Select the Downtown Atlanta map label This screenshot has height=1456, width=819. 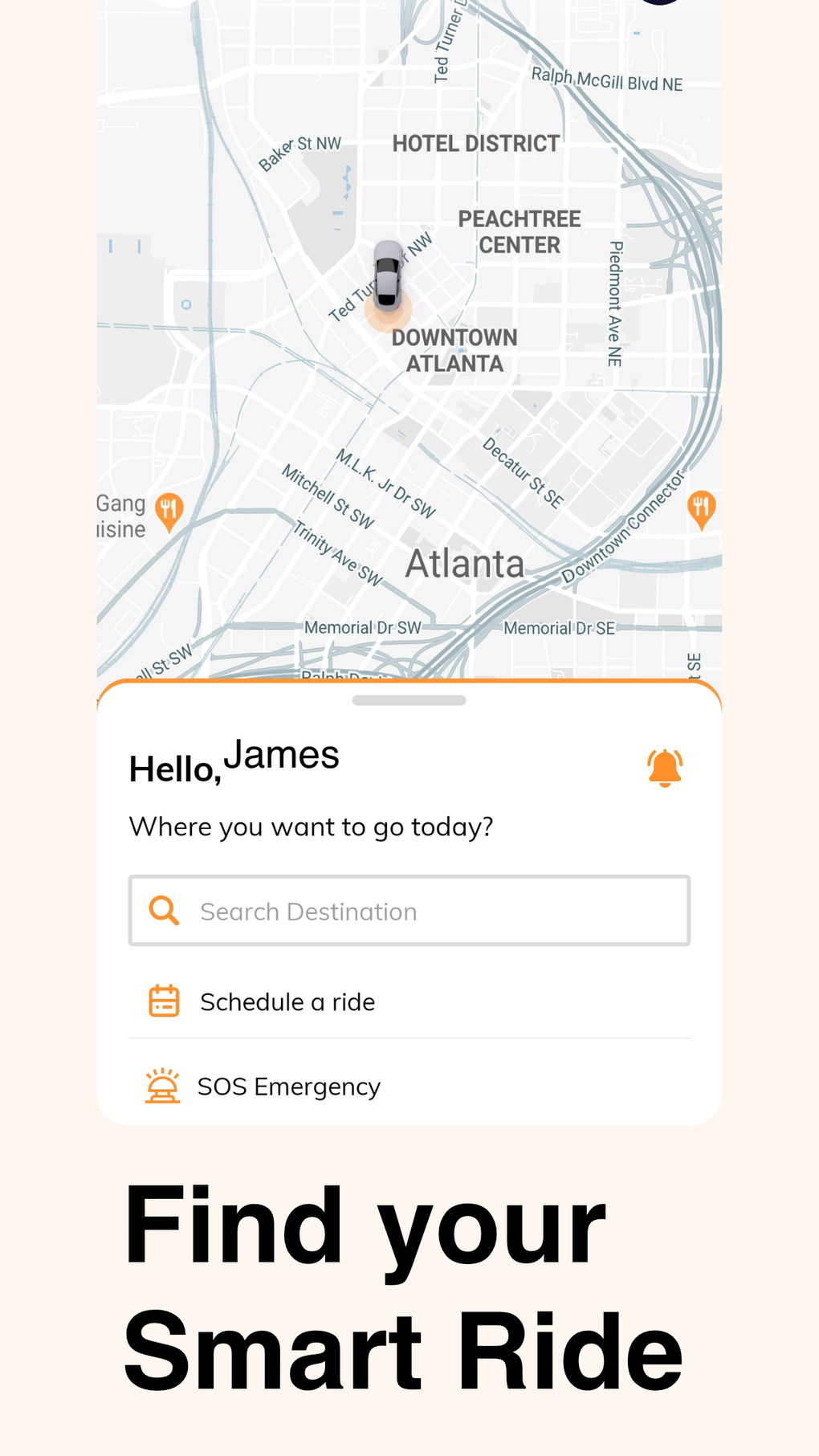(x=454, y=350)
